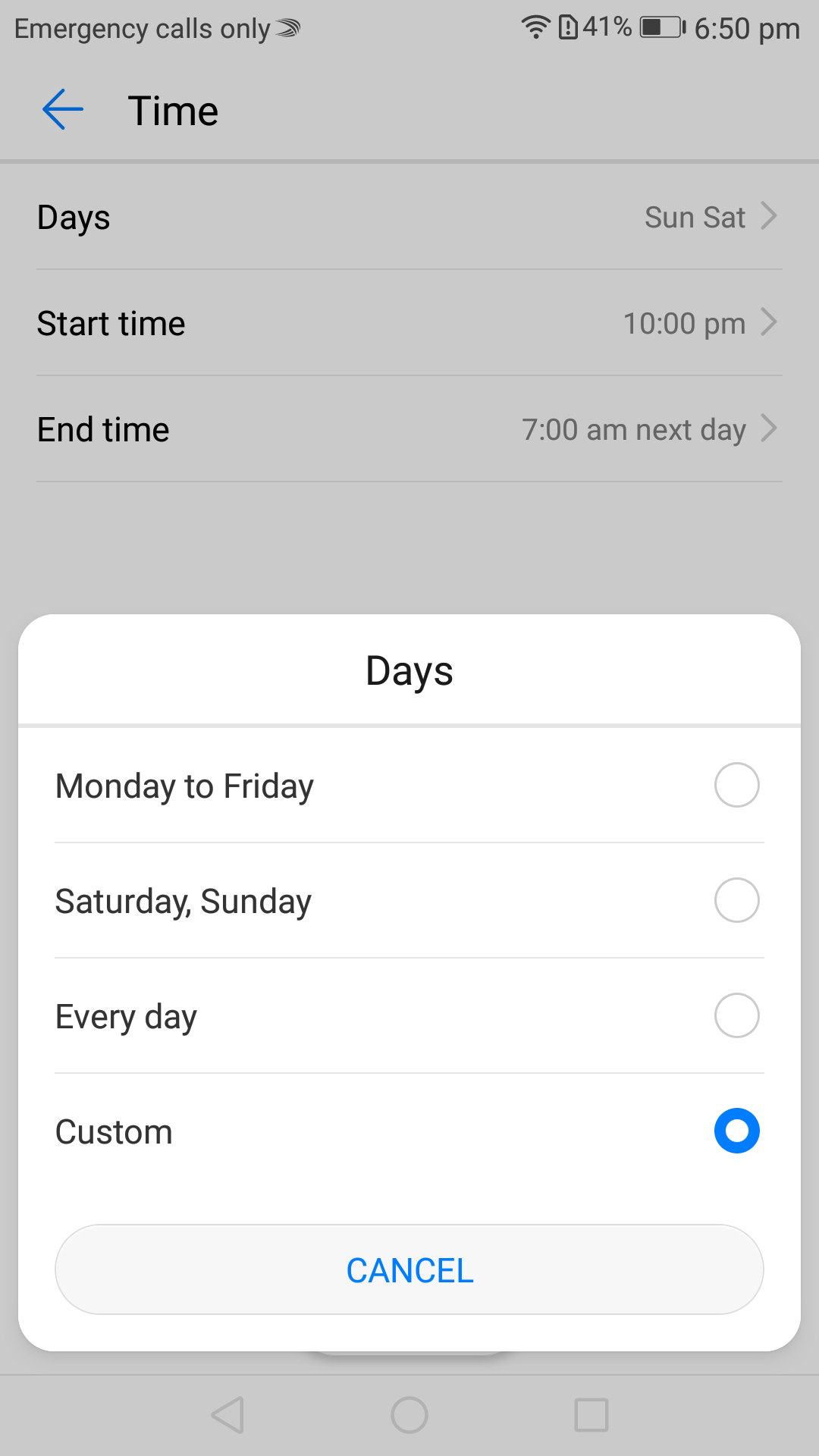Pick the Custom days option
The height and width of the screenshot is (1456, 819).
tap(409, 1131)
